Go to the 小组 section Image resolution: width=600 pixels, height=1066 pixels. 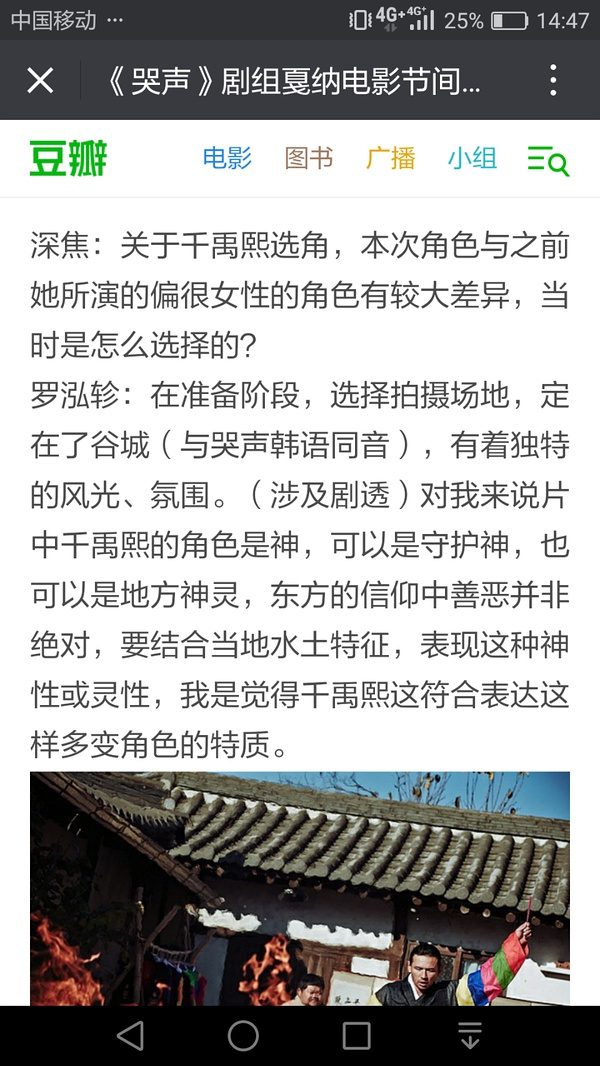(472, 158)
